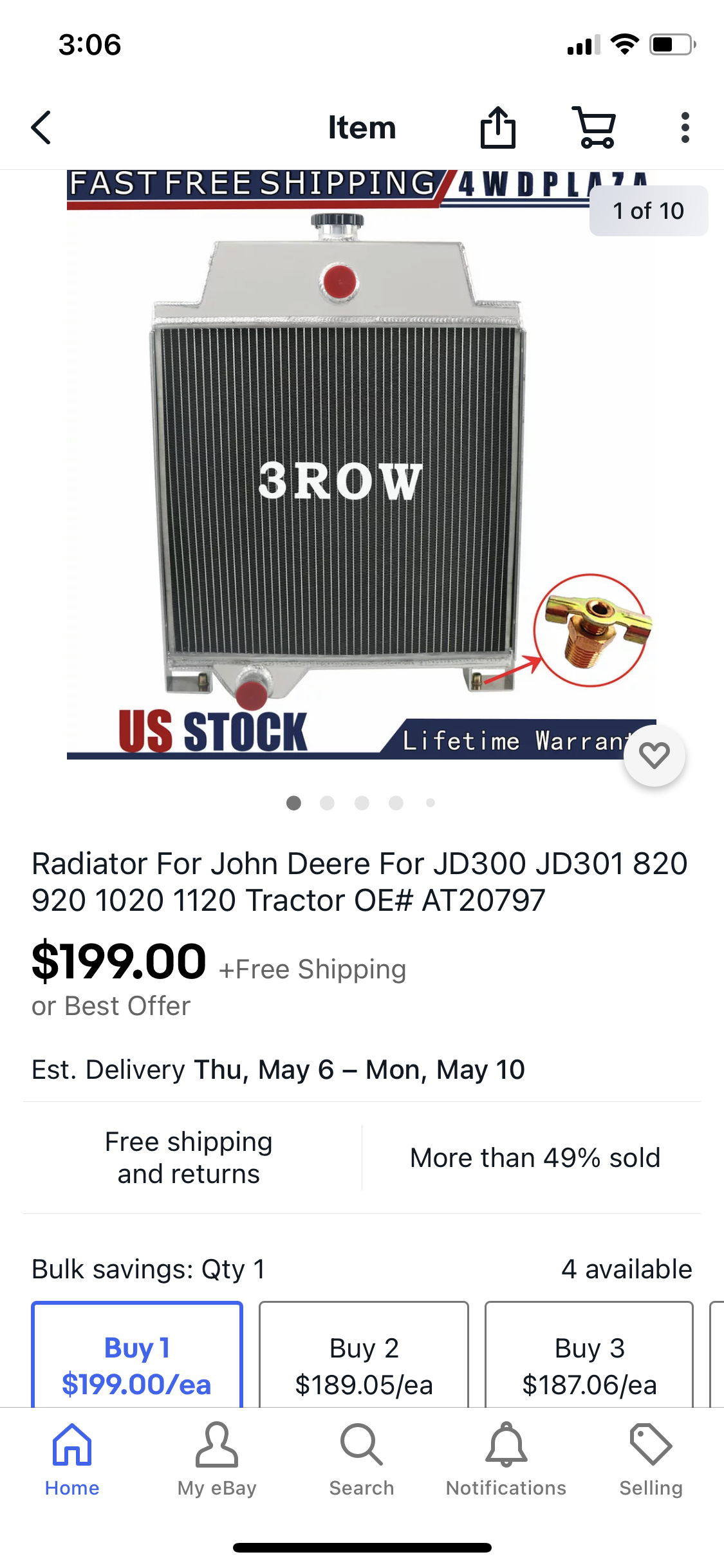
Task: Select the Buy 1 $199.00/ea option
Action: [x=137, y=1358]
